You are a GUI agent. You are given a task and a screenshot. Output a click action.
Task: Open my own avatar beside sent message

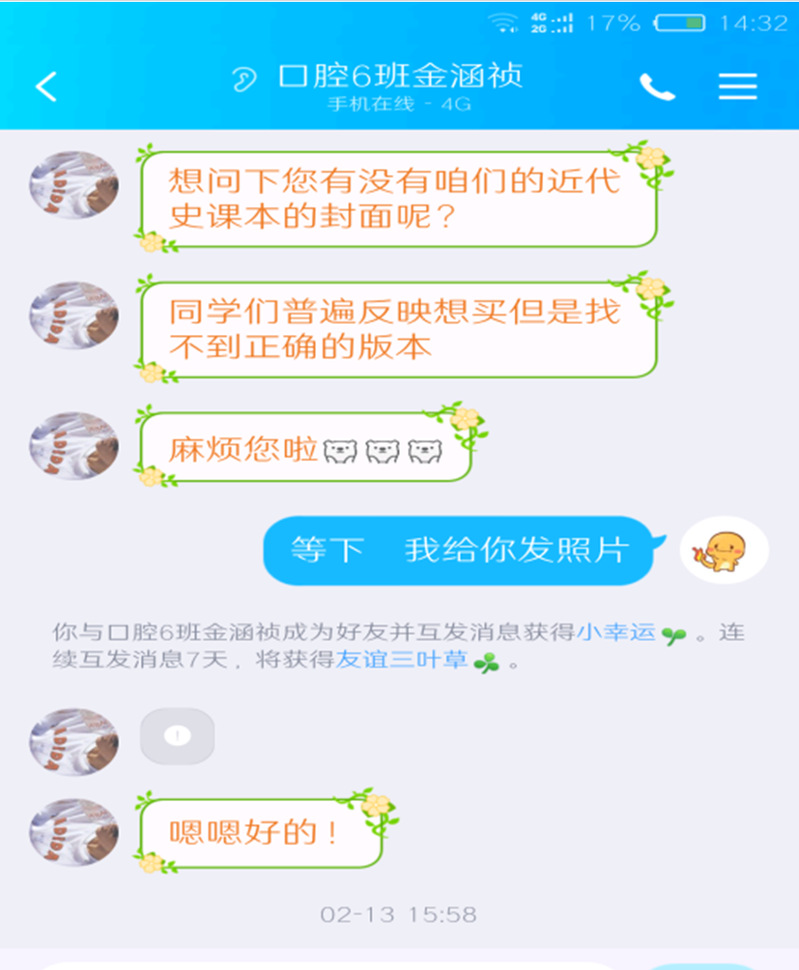click(x=724, y=549)
